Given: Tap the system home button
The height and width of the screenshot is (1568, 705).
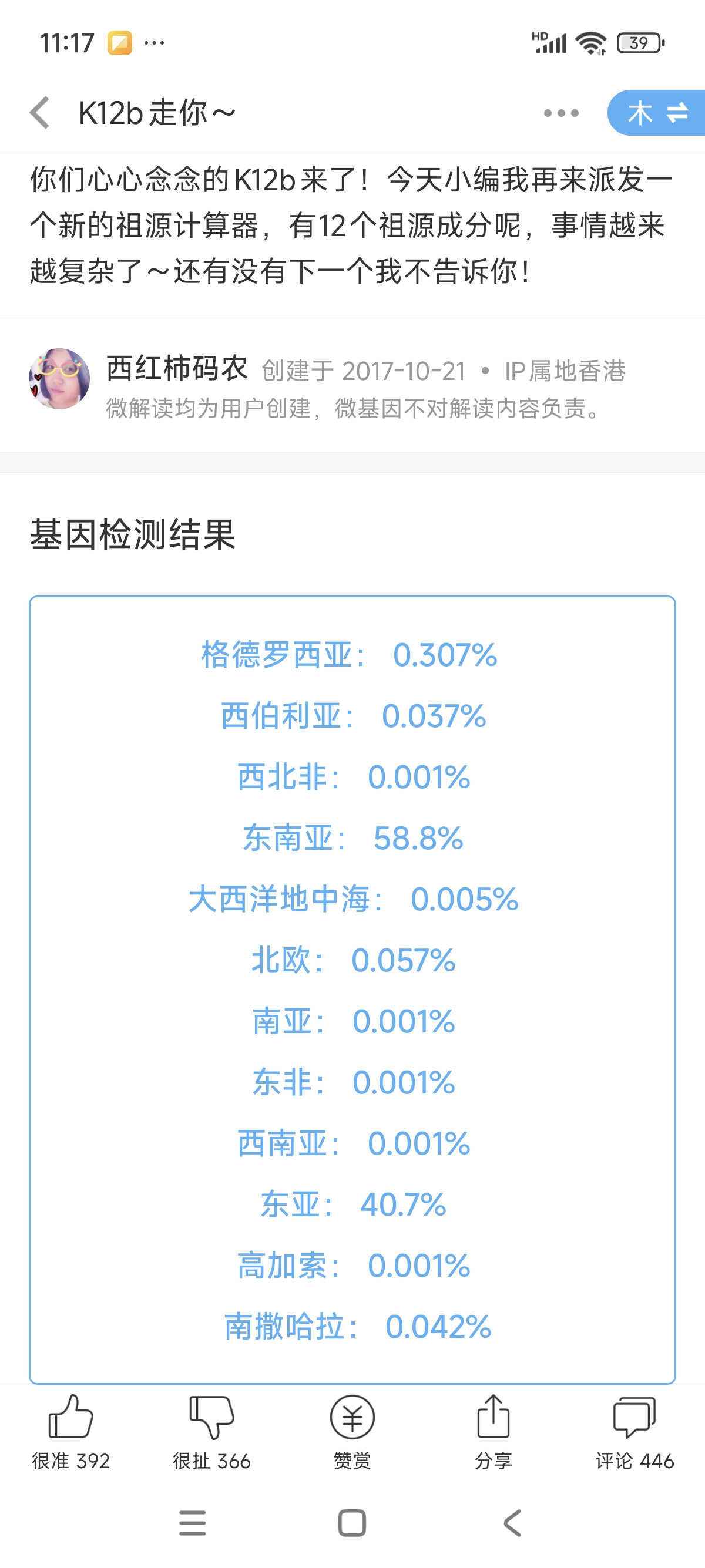Looking at the screenshot, I should point(352,1523).
